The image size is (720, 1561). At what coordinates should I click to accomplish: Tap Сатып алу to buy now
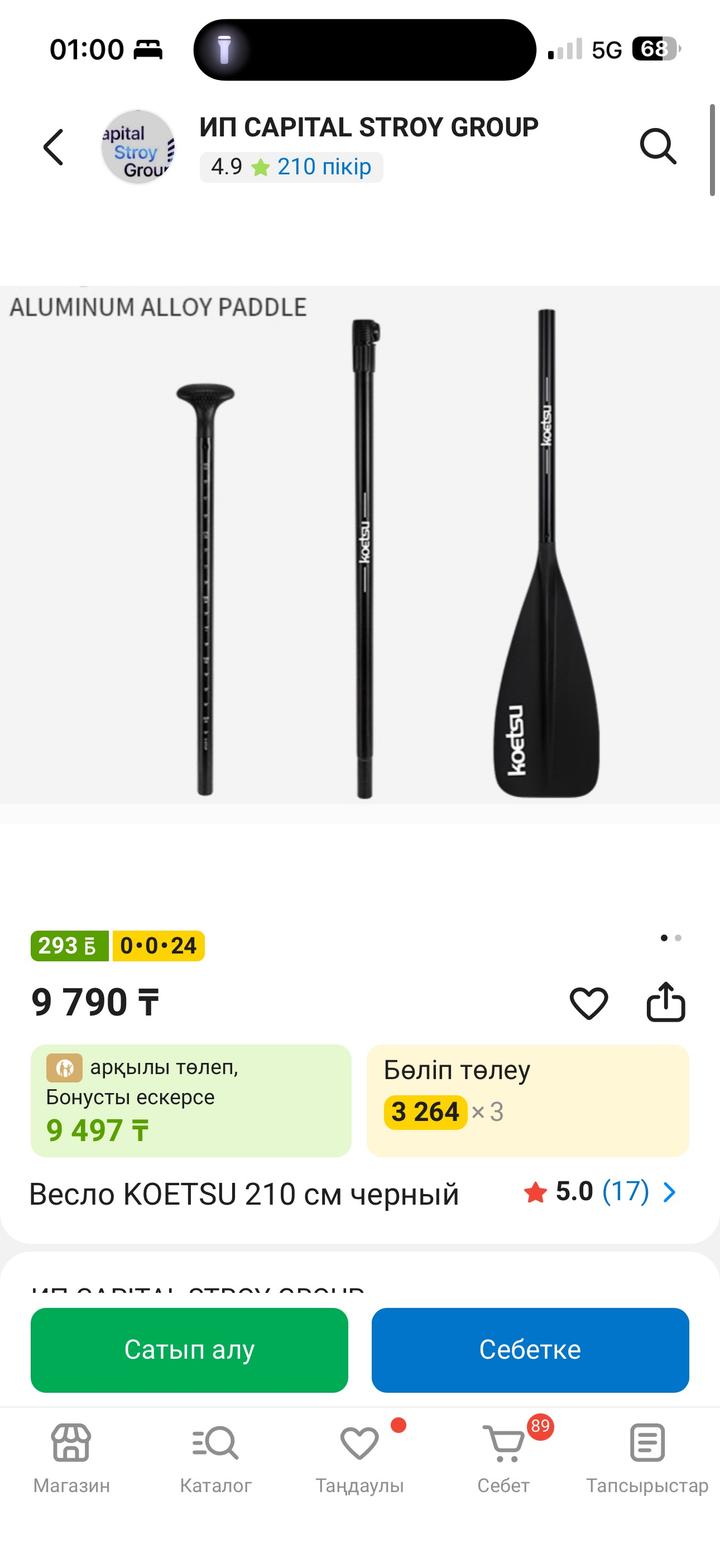(x=189, y=1350)
